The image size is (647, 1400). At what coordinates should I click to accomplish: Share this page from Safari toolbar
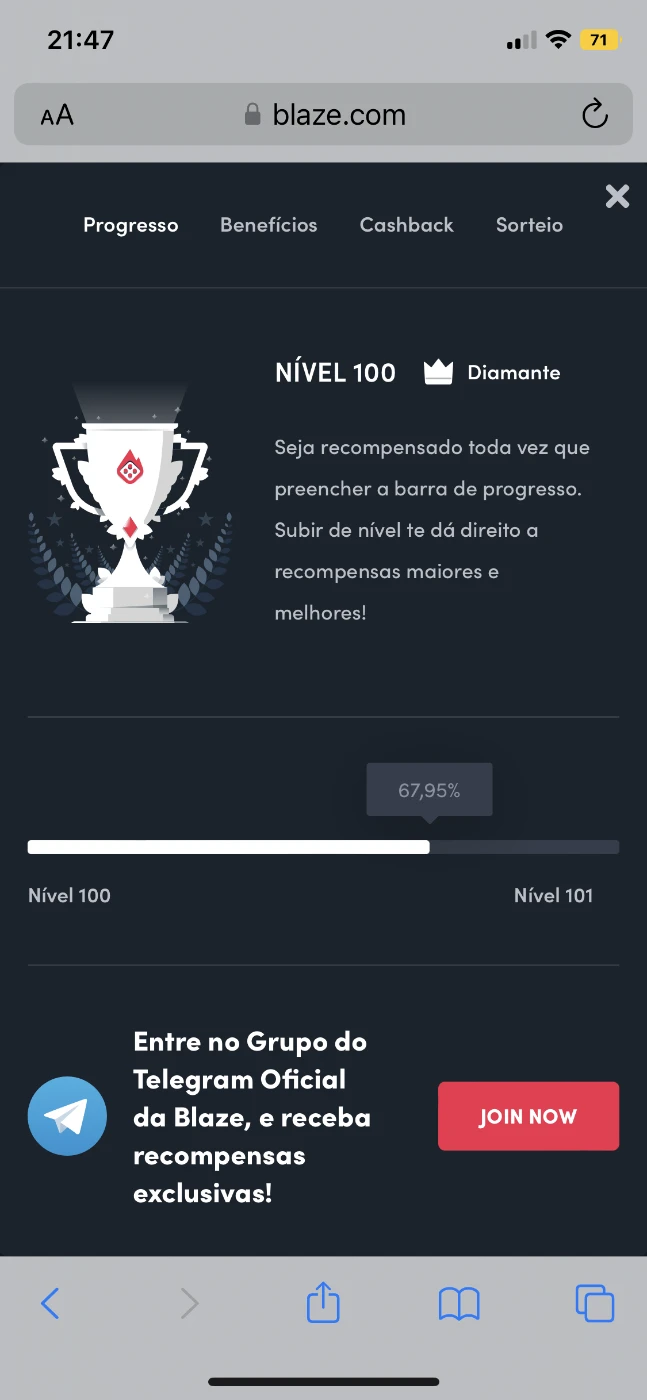[323, 1302]
